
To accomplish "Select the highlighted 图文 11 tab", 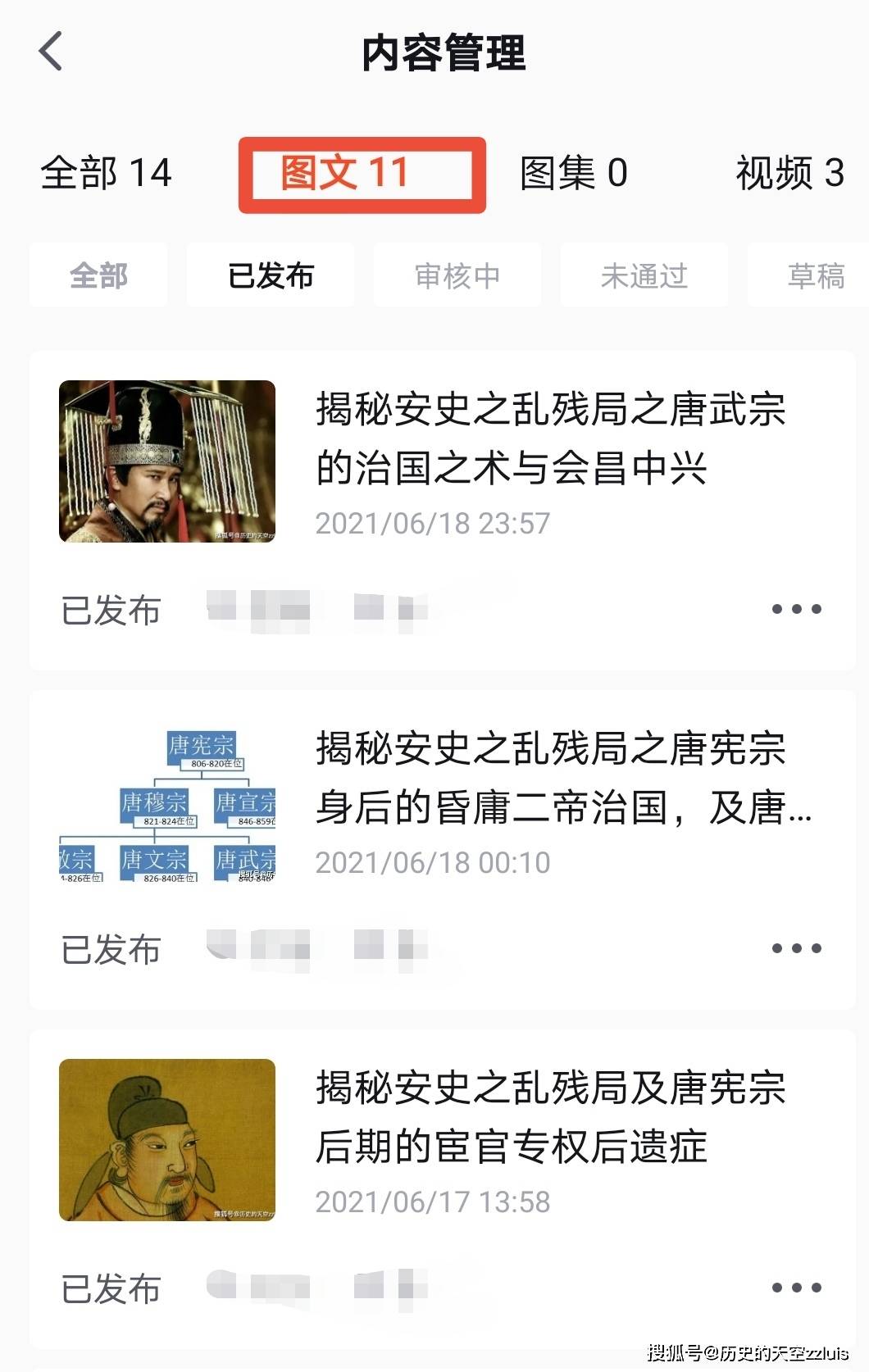I will pyautogui.click(x=364, y=172).
